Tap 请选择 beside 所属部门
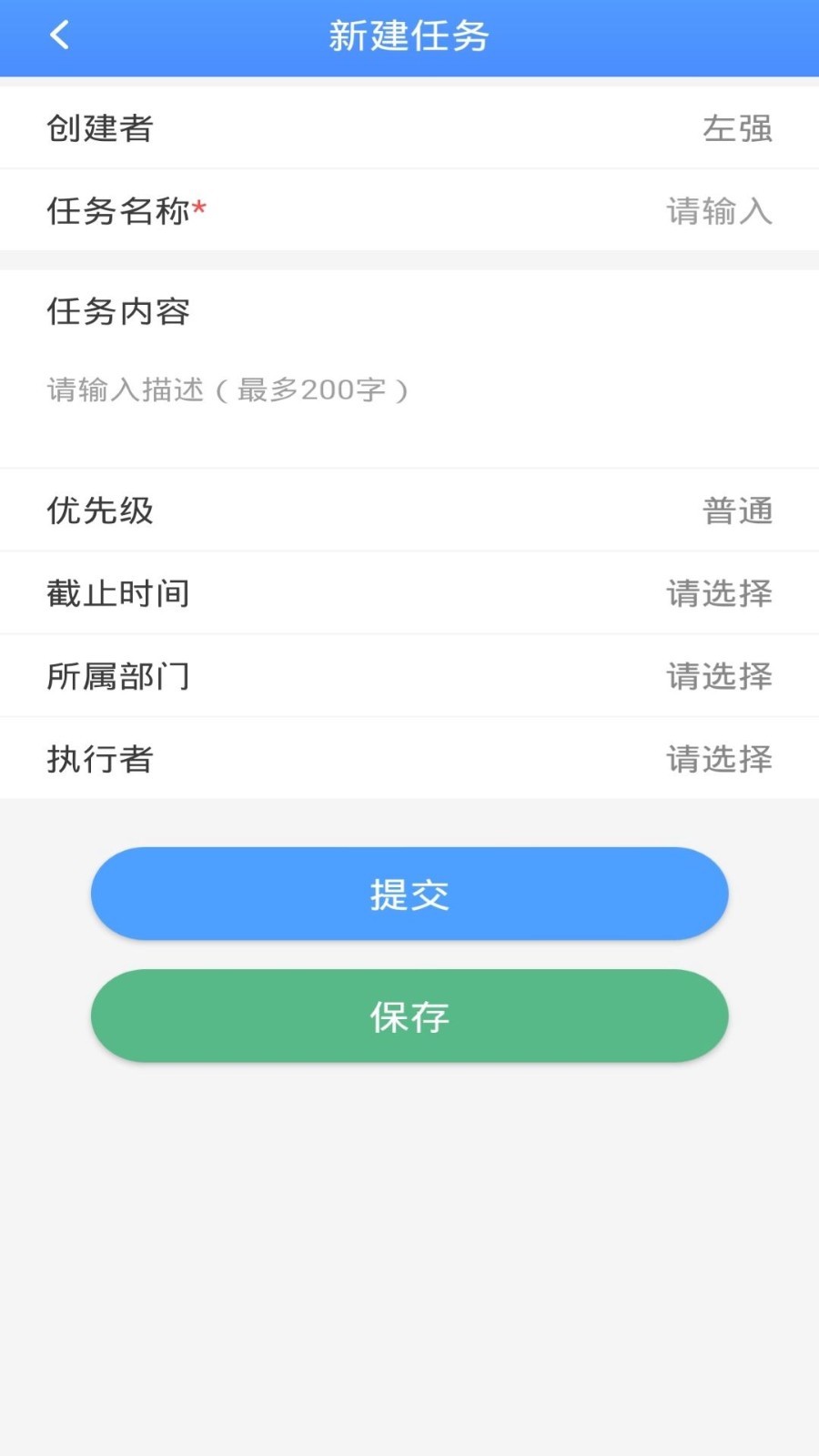The image size is (819, 1456). click(x=720, y=675)
